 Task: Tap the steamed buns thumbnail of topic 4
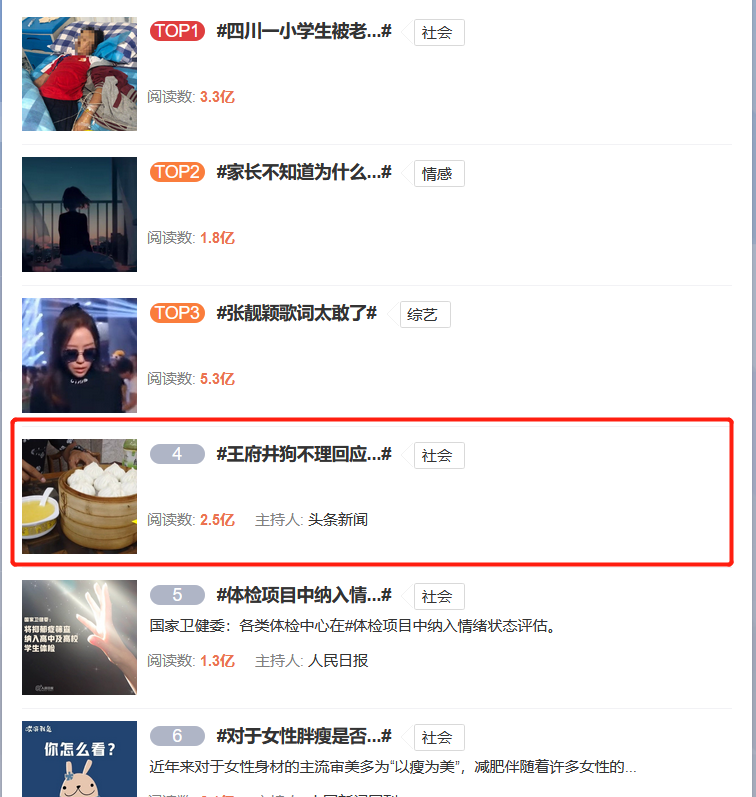pos(80,496)
